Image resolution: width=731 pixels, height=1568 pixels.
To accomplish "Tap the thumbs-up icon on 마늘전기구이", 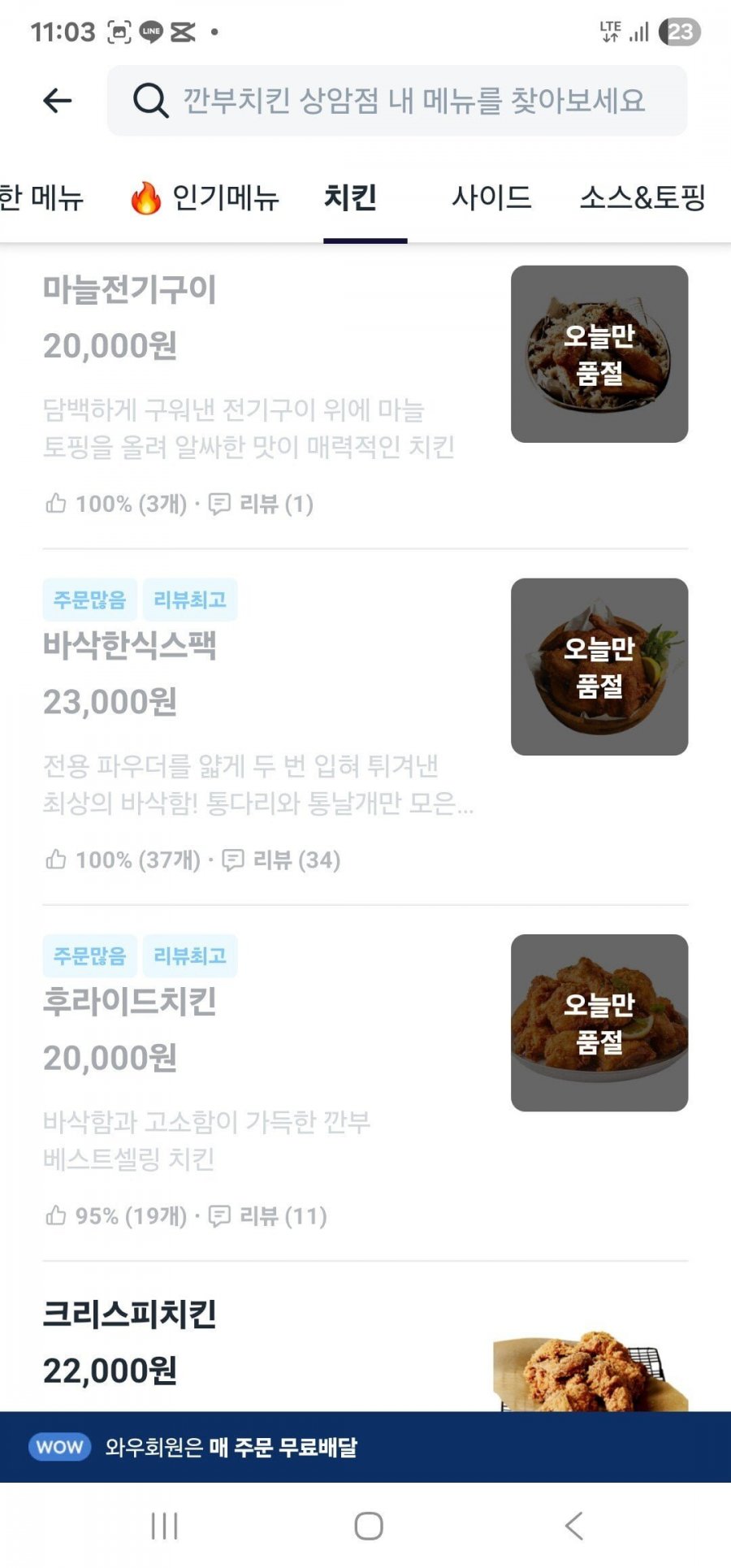I will [x=57, y=503].
